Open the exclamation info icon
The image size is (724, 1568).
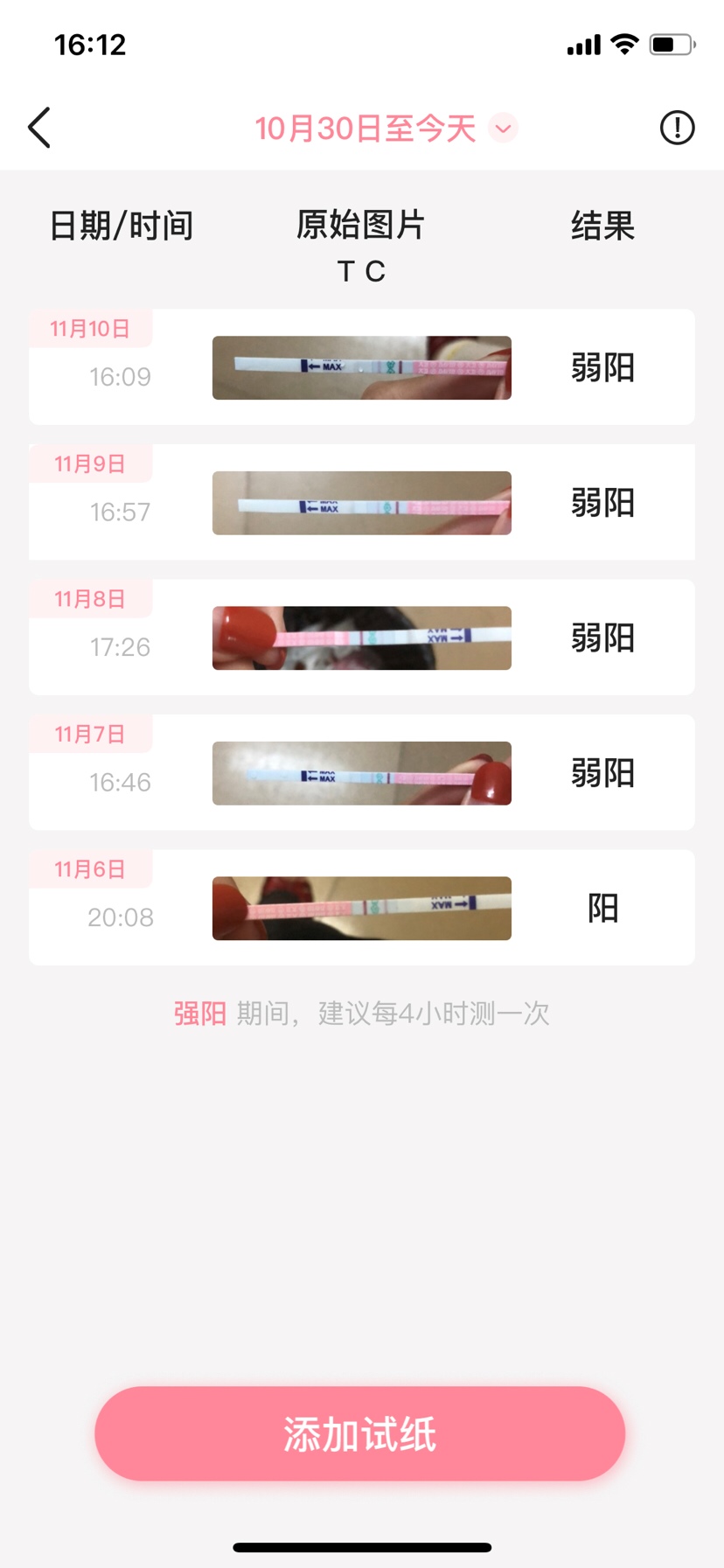[x=677, y=129]
